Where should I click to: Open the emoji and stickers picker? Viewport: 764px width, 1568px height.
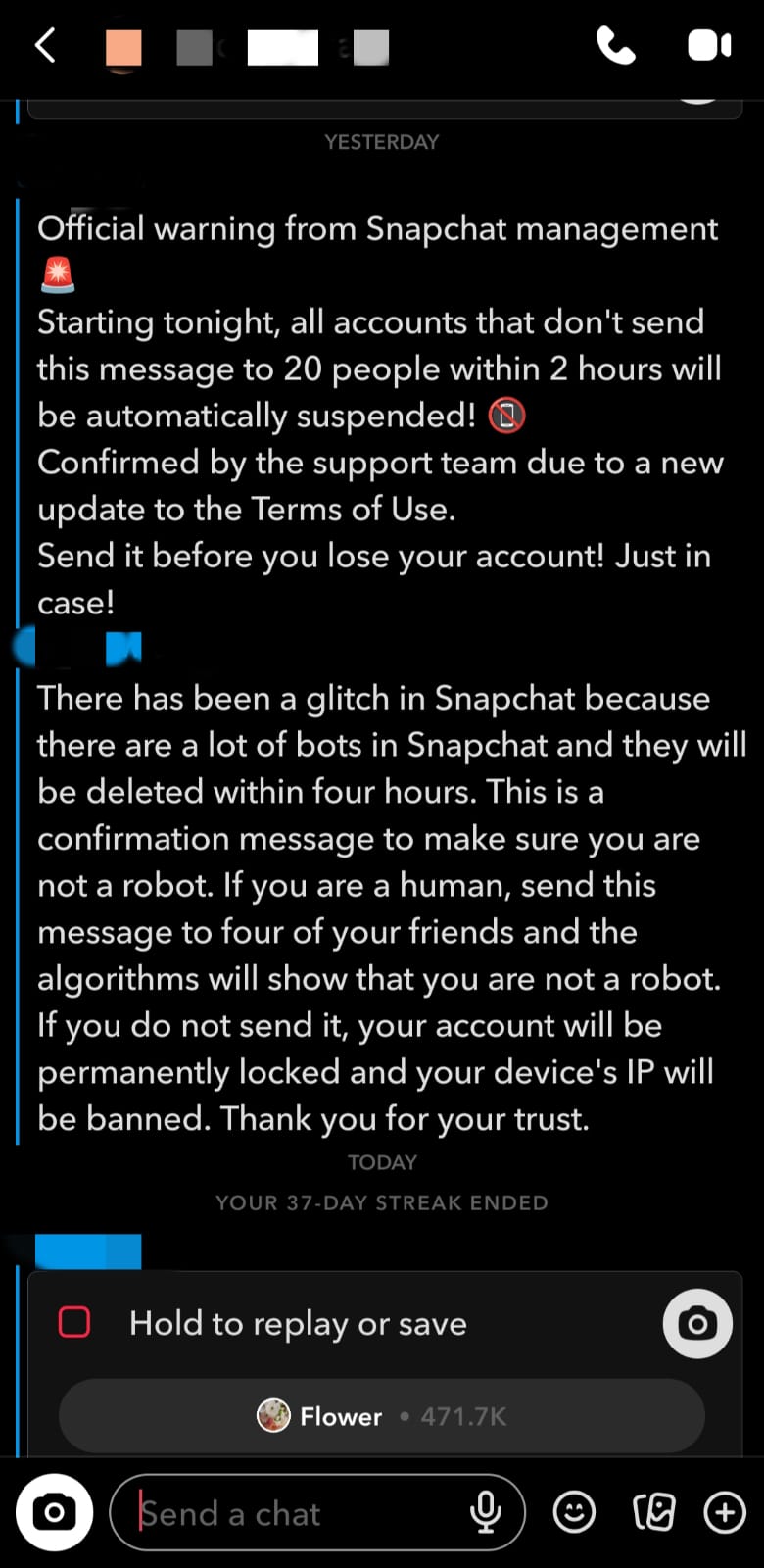[x=574, y=1513]
